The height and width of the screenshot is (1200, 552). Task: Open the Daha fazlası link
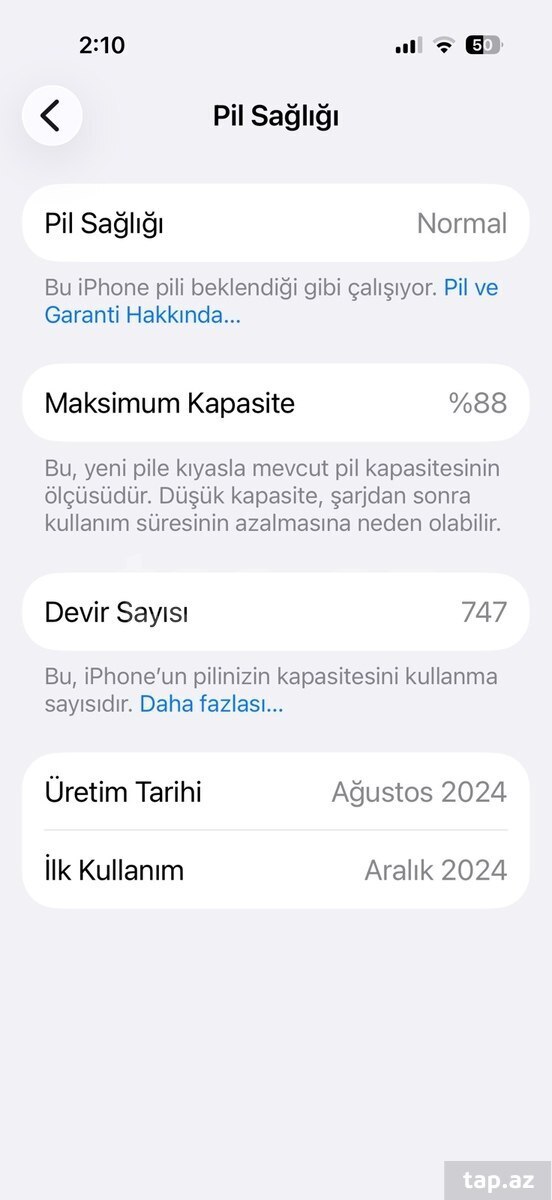[211, 704]
